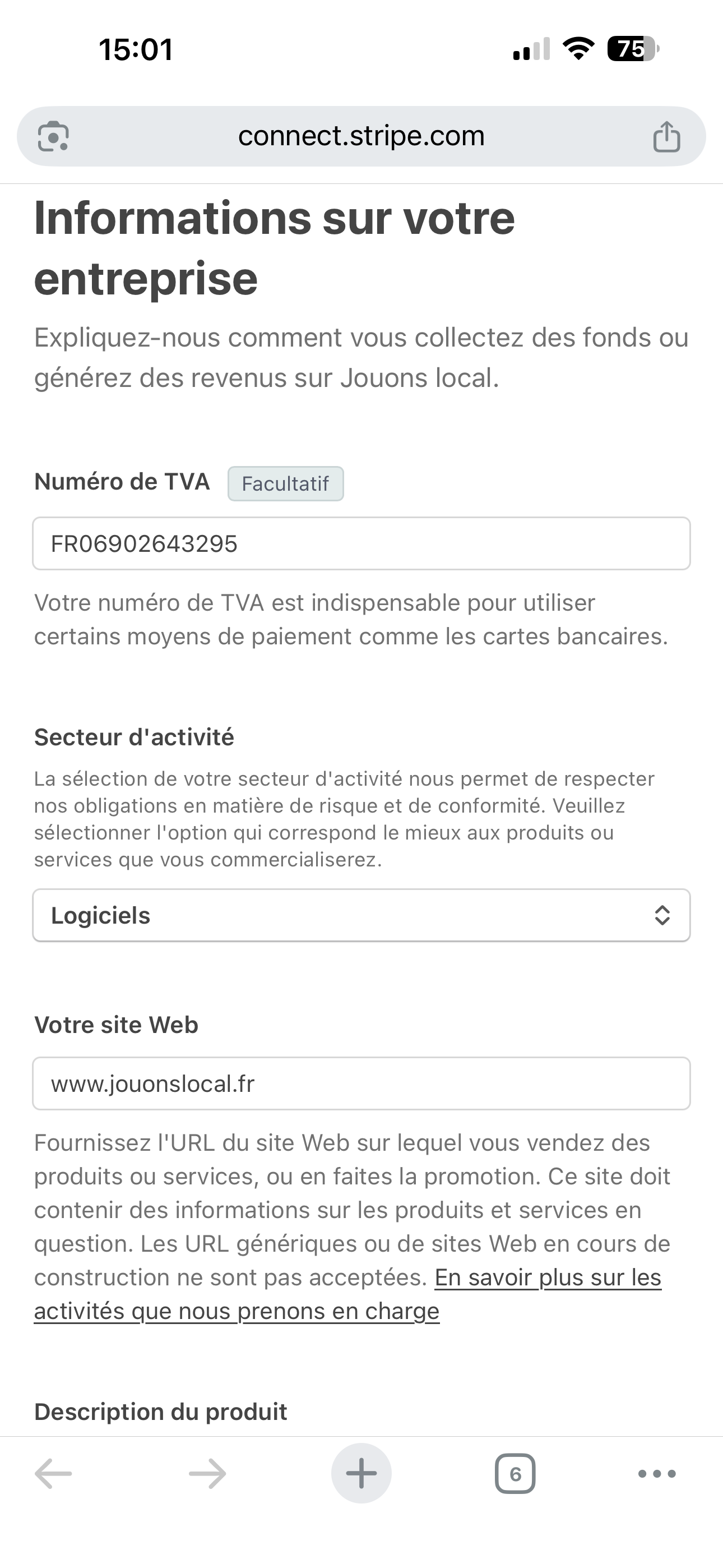Edit the Numéro de TVA field
Image resolution: width=723 pixels, height=1568 pixels.
[361, 543]
